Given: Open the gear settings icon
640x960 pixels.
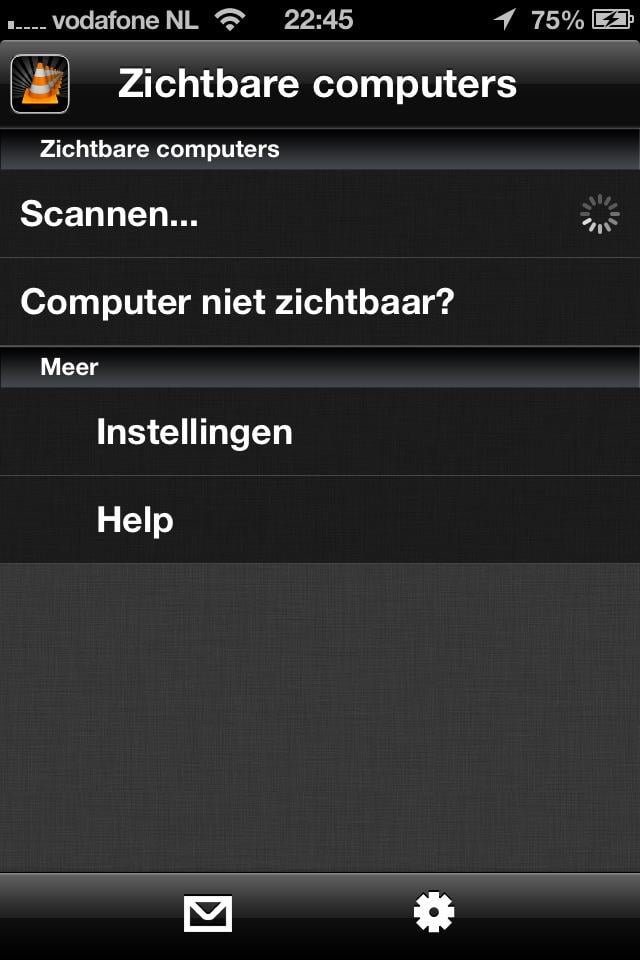Looking at the screenshot, I should tap(434, 912).
